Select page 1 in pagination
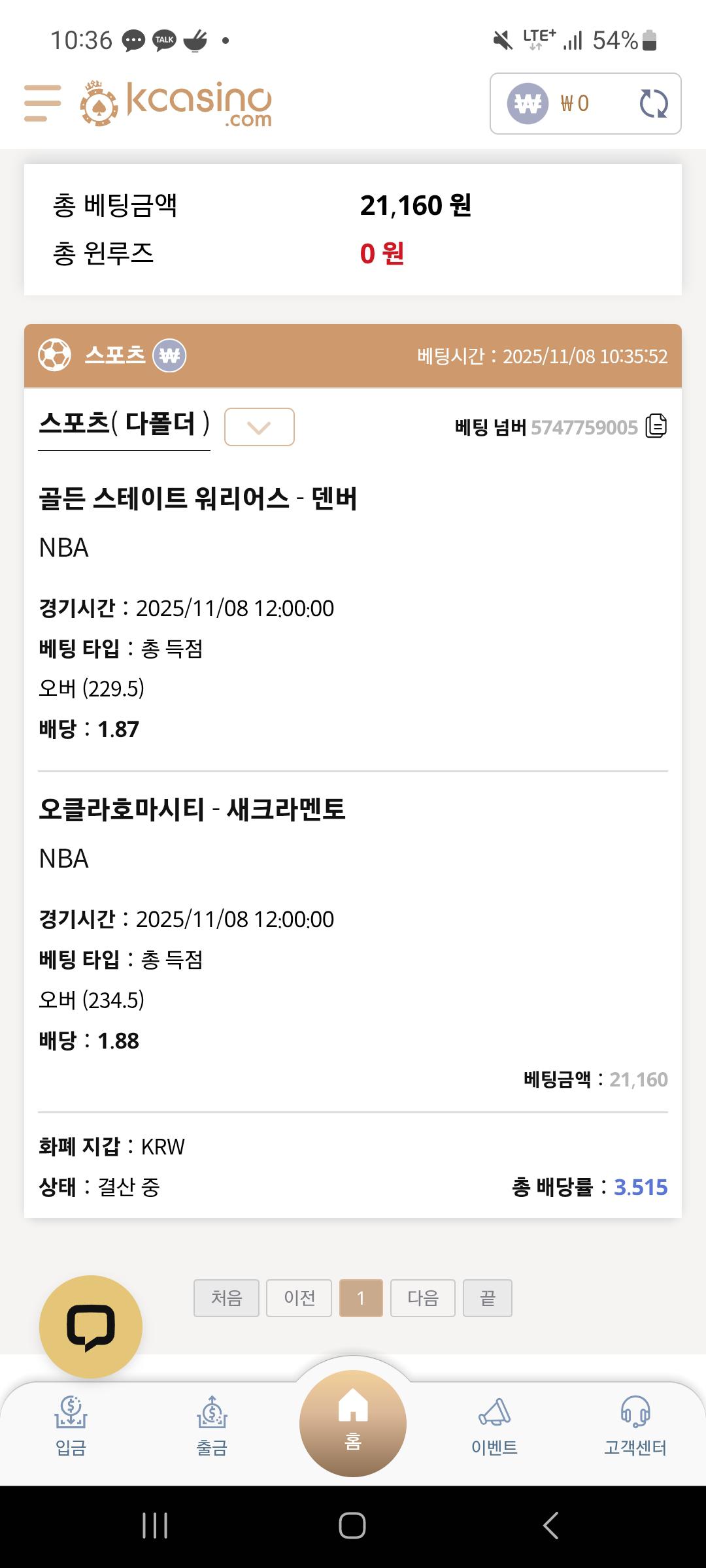Image resolution: width=706 pixels, height=1568 pixels. pos(361,1298)
